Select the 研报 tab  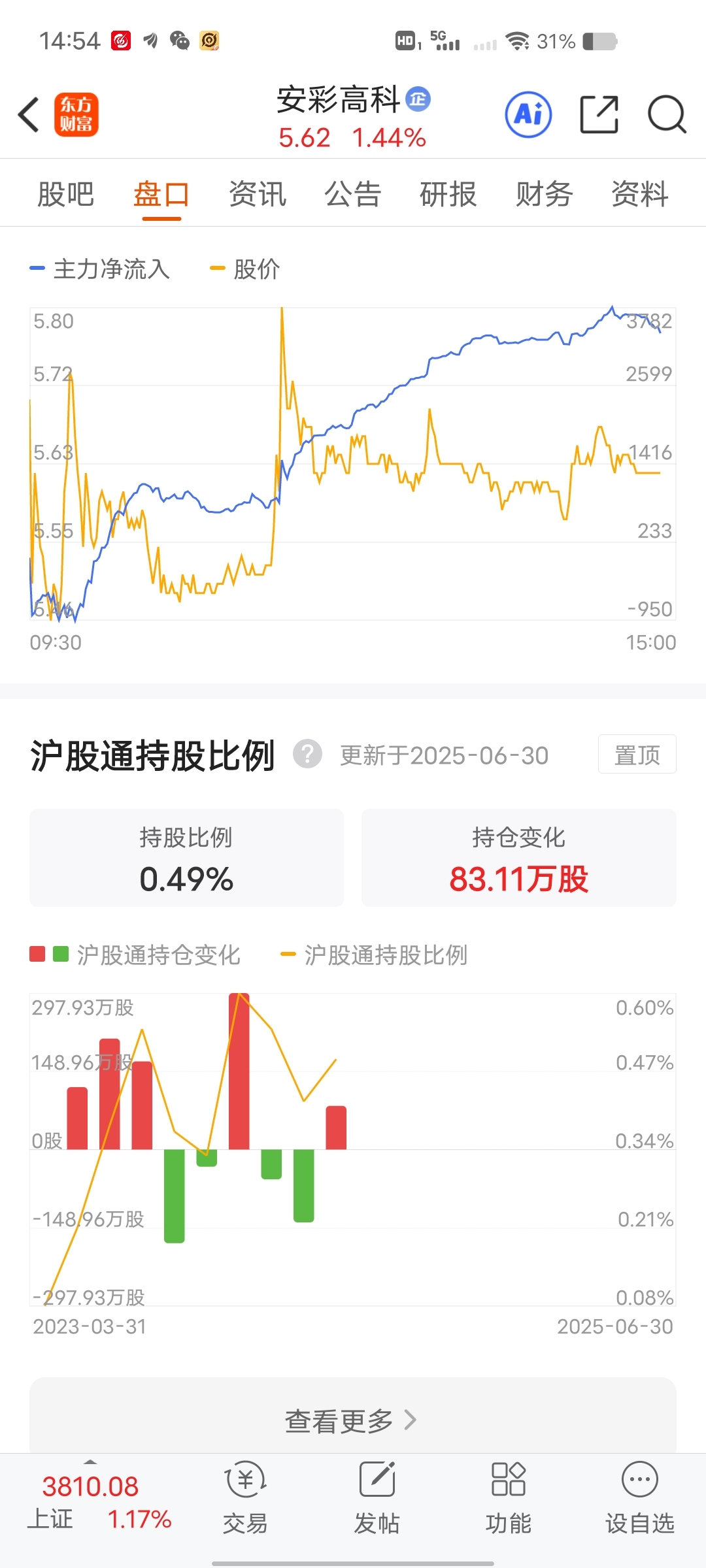(x=448, y=194)
